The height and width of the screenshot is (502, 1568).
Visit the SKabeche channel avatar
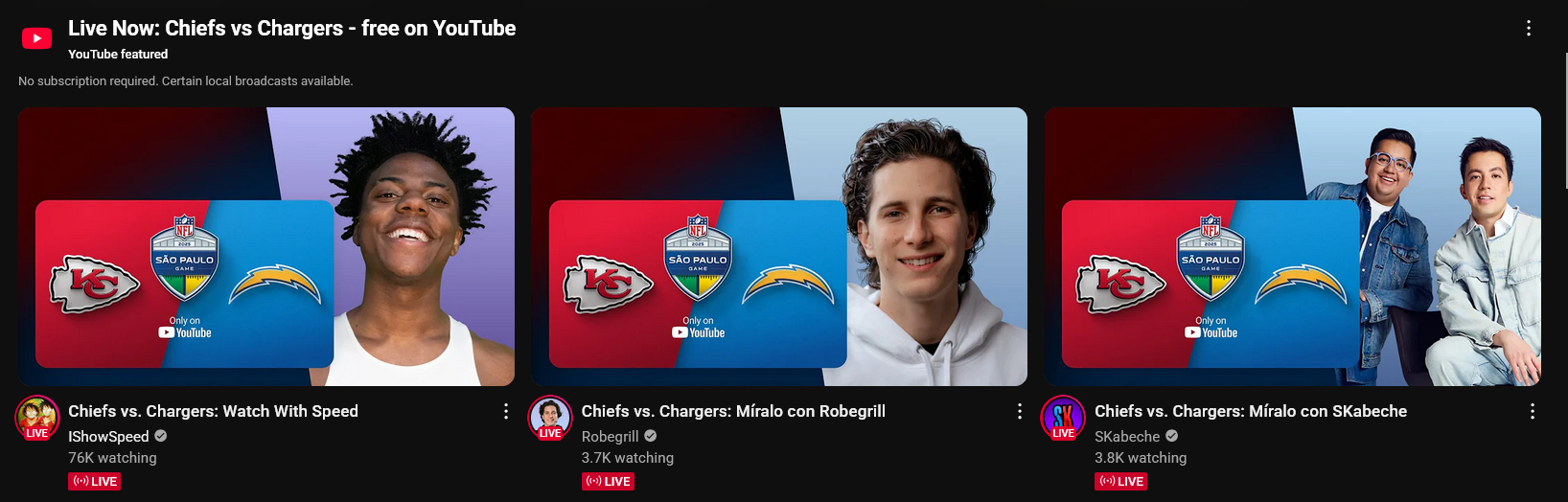pos(1063,417)
